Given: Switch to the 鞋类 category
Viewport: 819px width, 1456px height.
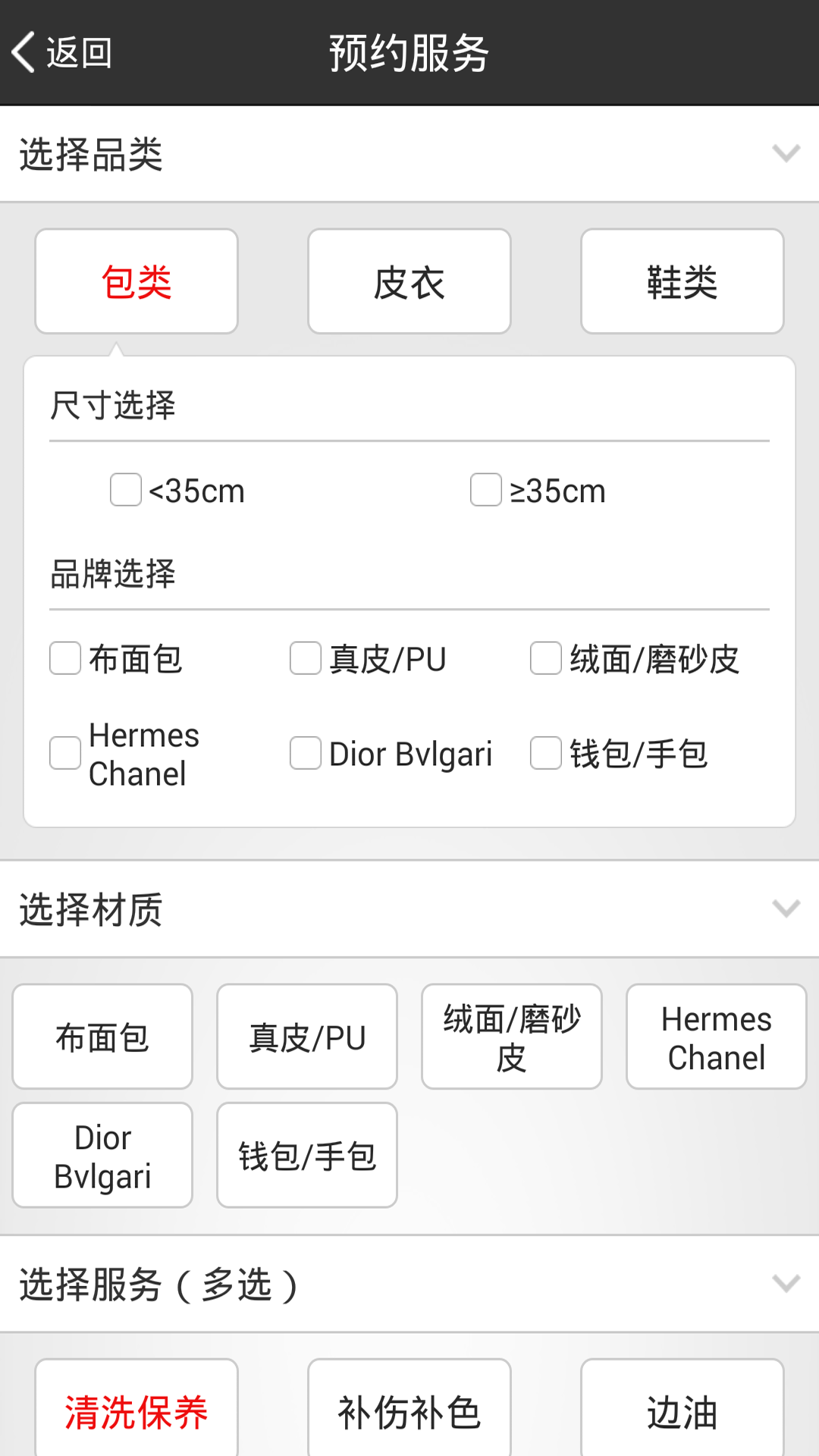Looking at the screenshot, I should [x=681, y=281].
